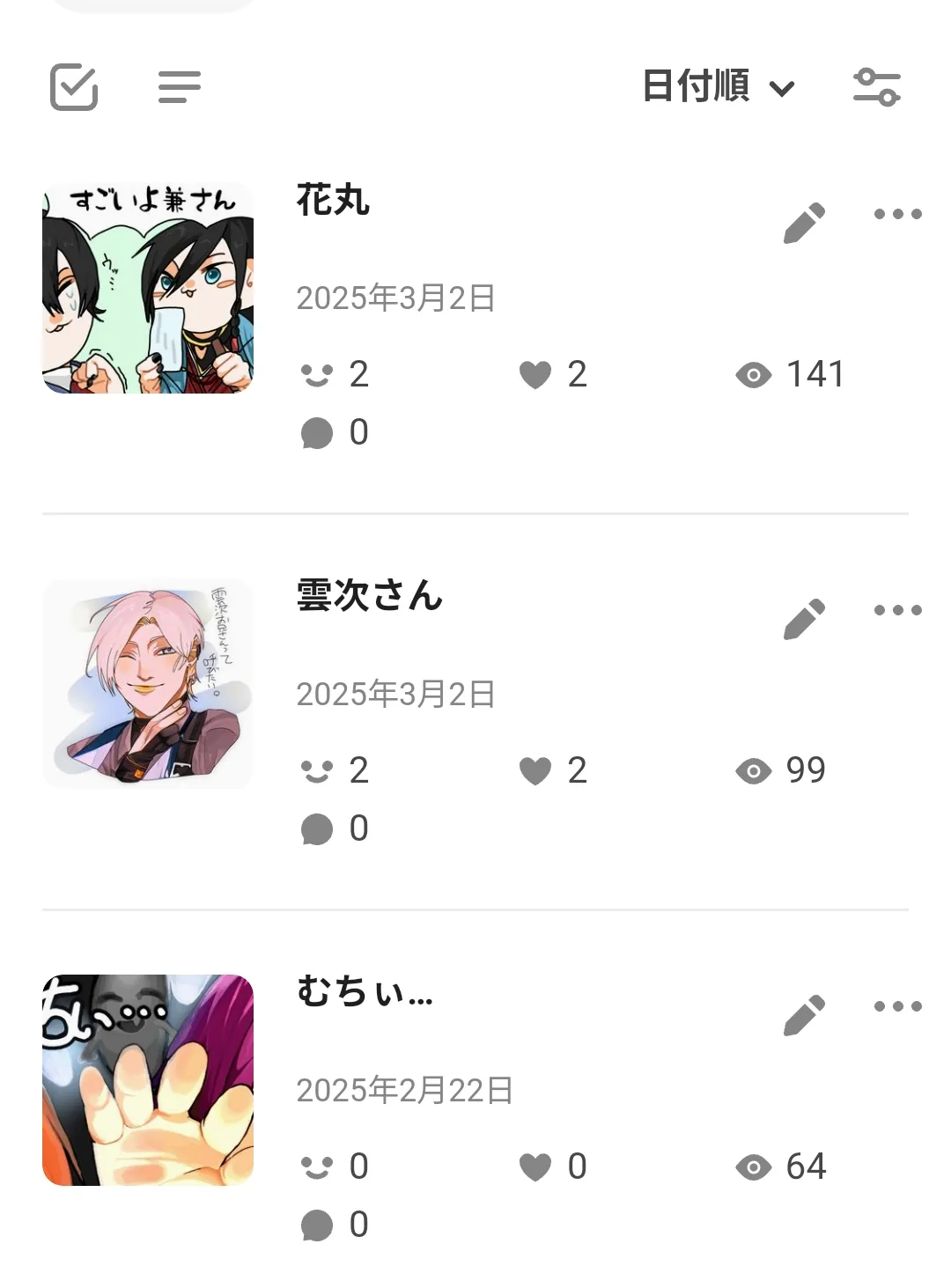951x1288 pixels.
Task: Edit the 雲次さん post
Action: (x=804, y=619)
